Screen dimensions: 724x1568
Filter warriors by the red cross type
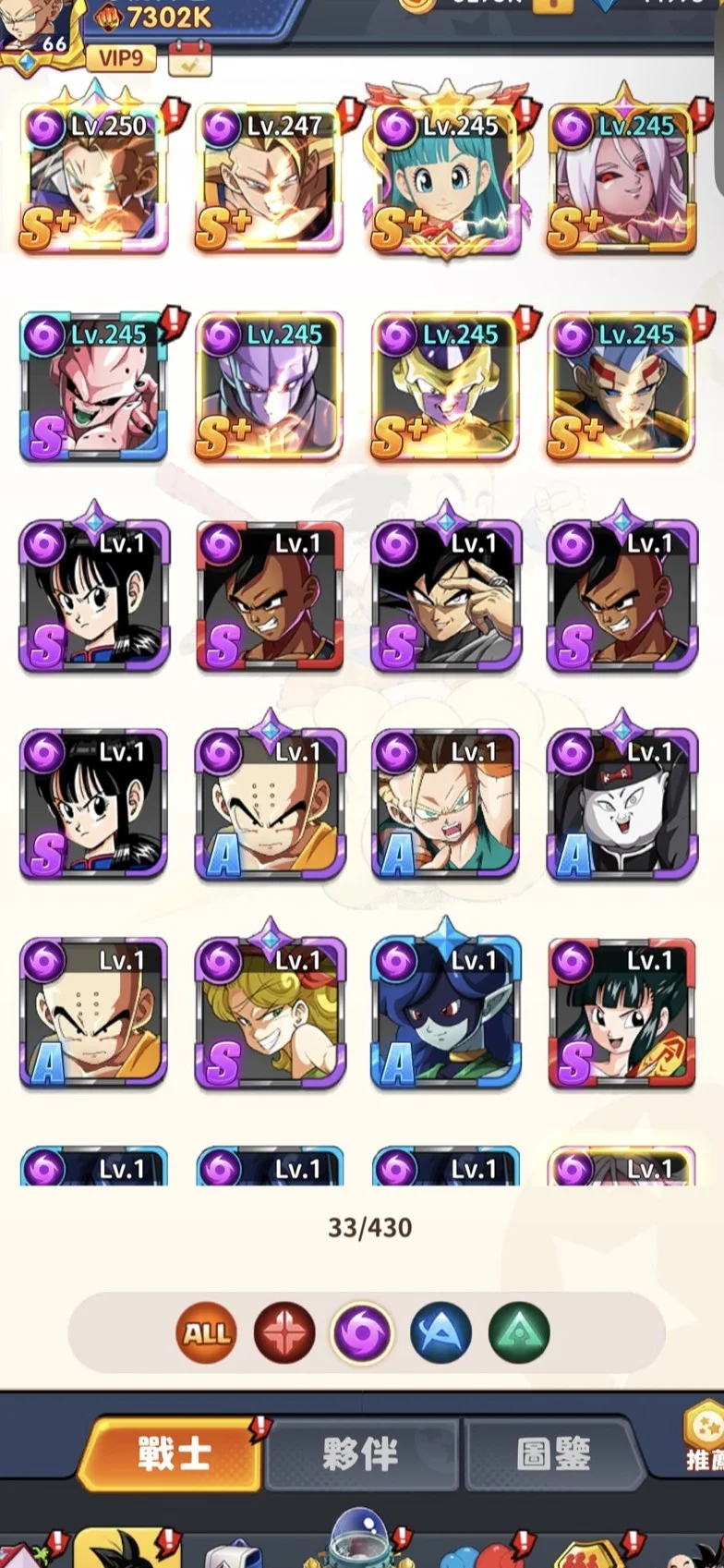(x=284, y=1332)
